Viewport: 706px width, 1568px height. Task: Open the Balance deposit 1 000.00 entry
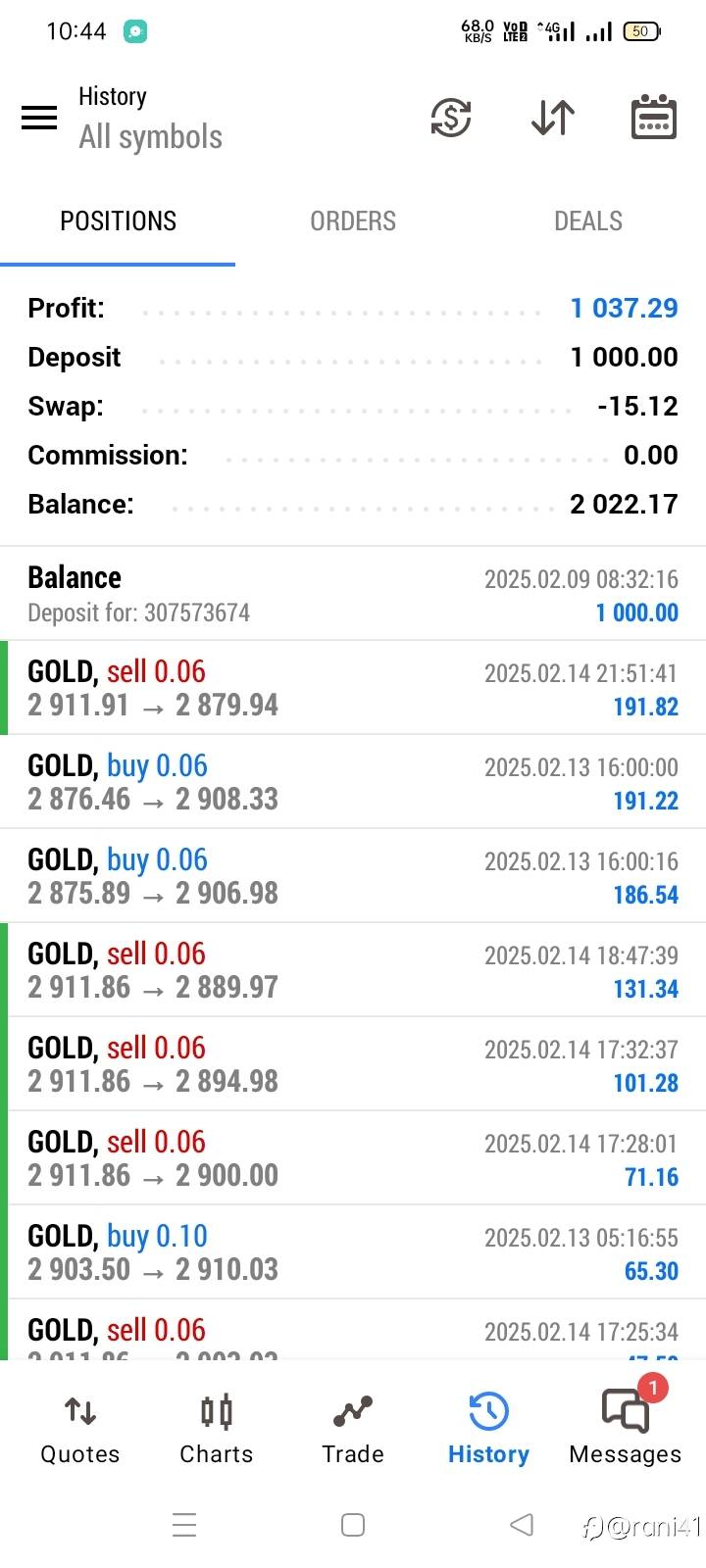(353, 594)
